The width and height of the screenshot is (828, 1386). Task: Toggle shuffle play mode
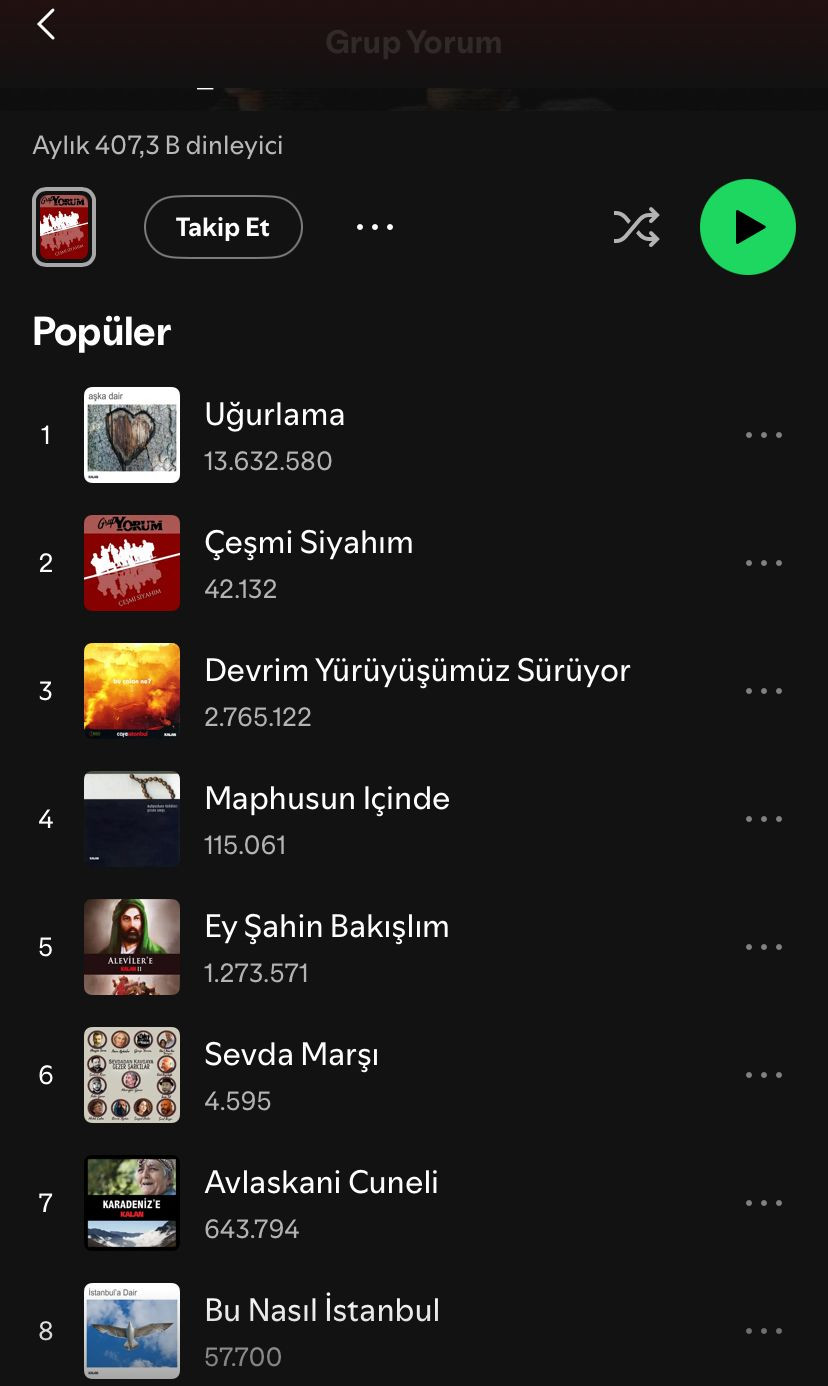(x=636, y=227)
